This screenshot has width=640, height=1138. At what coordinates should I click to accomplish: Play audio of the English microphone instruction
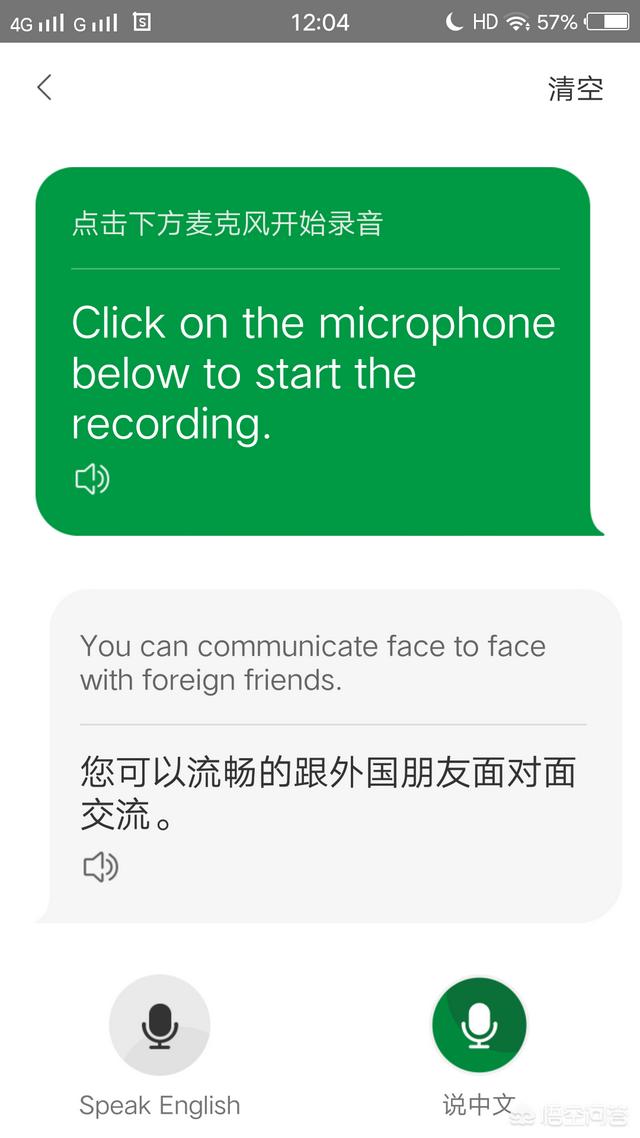point(92,480)
